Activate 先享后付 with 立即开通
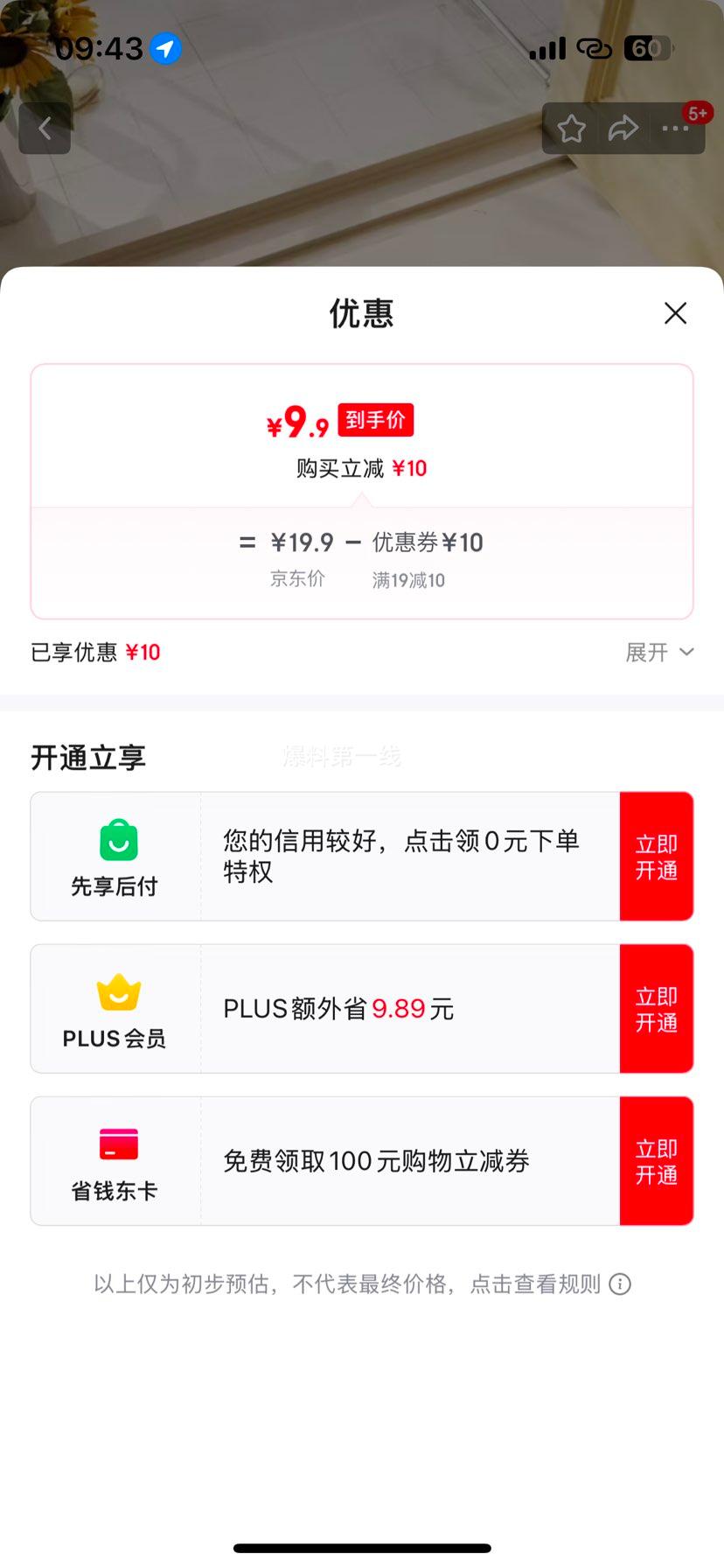This screenshot has width=724, height=1568. [656, 857]
